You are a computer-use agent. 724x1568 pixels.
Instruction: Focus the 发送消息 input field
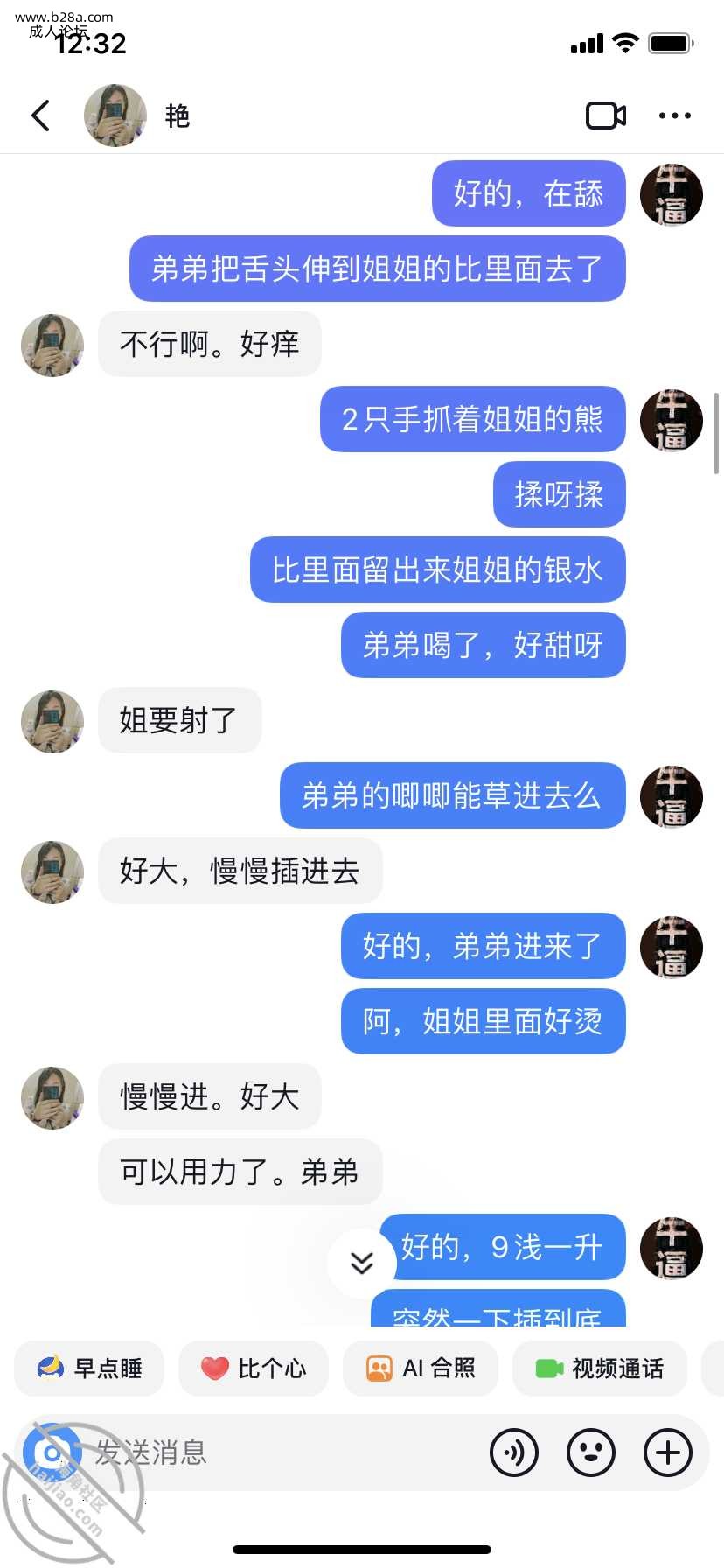[280, 1452]
